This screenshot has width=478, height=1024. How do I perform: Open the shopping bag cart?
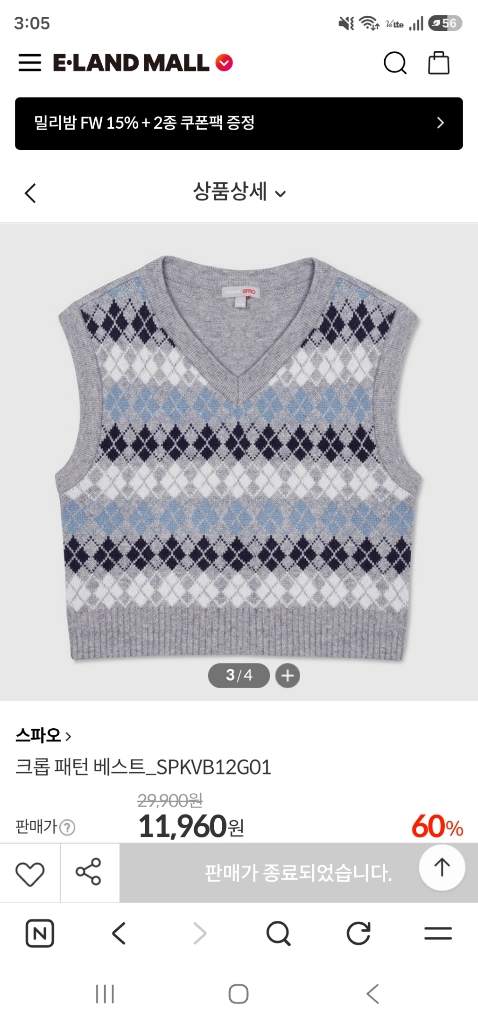tap(439, 63)
